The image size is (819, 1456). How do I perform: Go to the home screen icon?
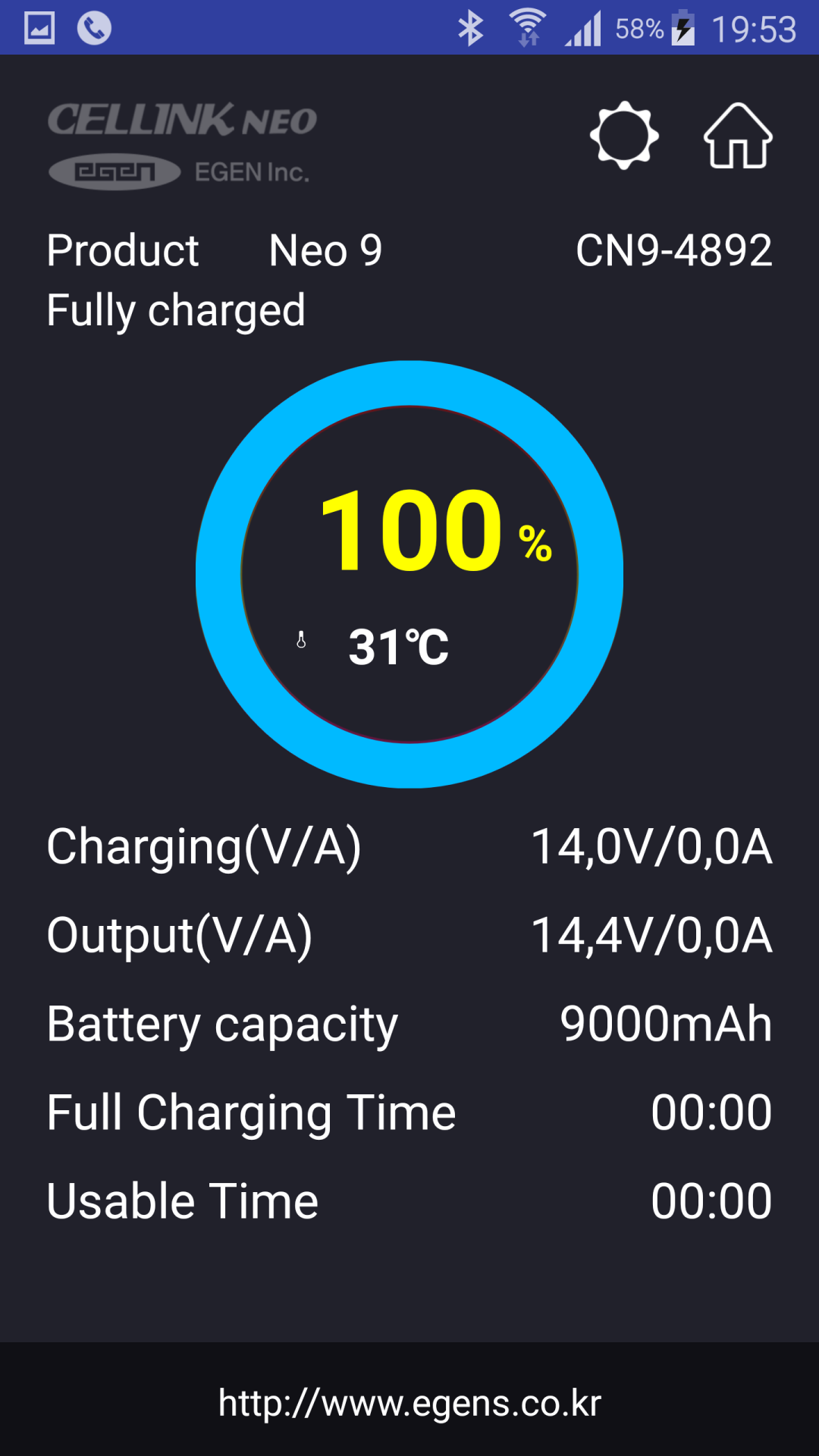pos(738,136)
